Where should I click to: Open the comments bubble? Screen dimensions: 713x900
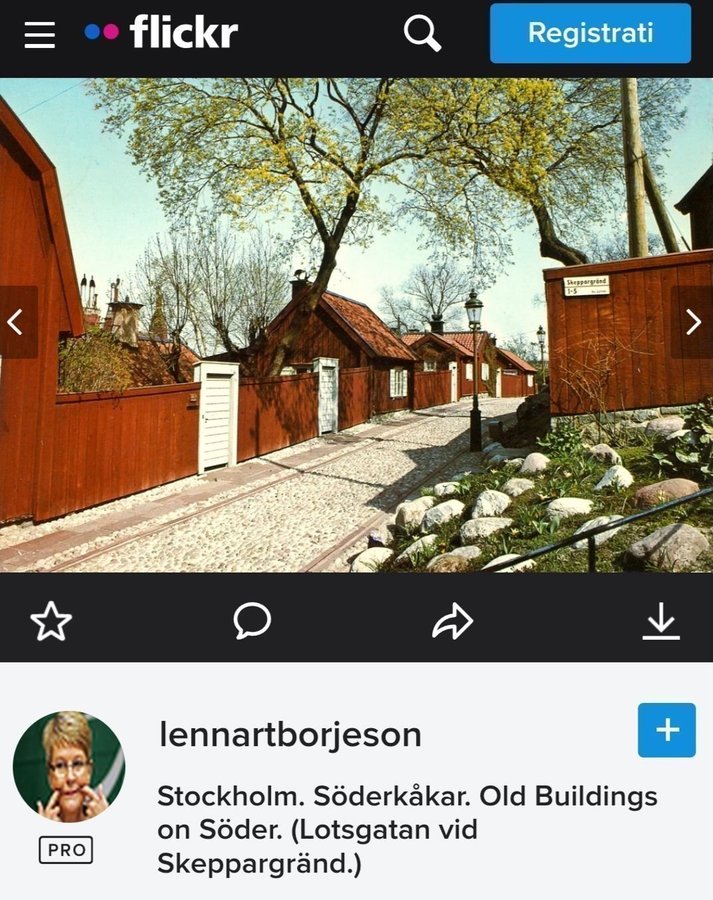click(252, 621)
